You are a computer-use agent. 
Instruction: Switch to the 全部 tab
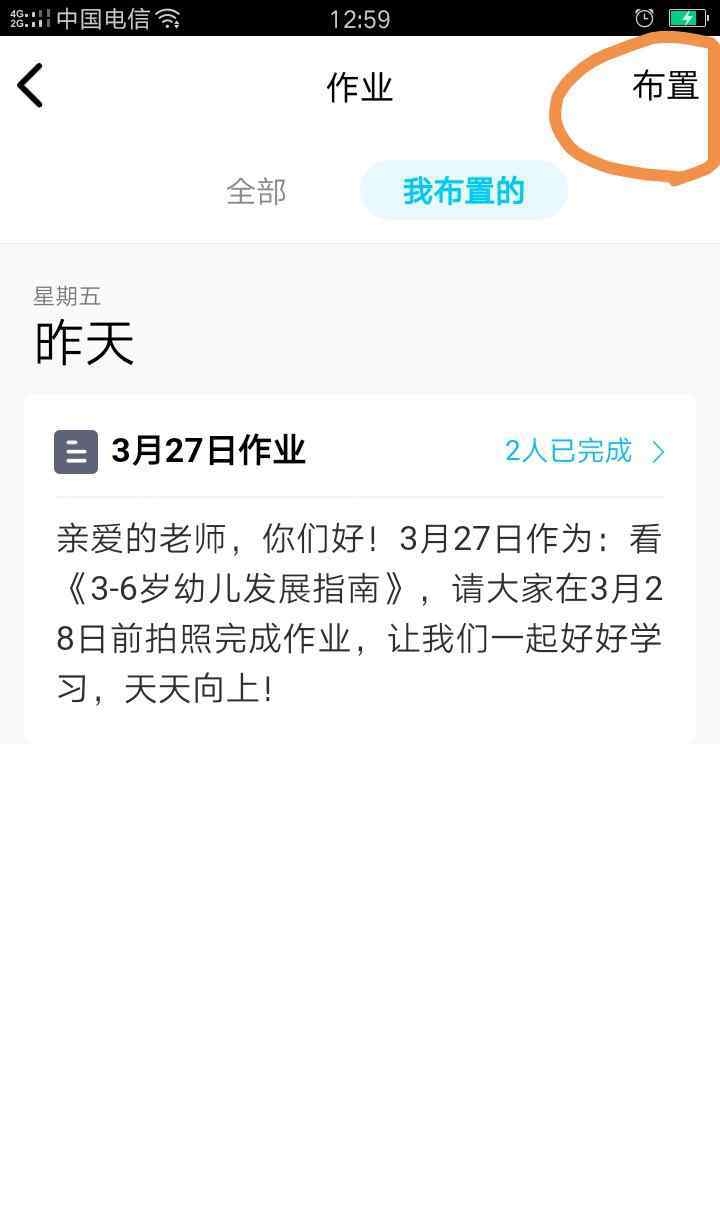[256, 191]
